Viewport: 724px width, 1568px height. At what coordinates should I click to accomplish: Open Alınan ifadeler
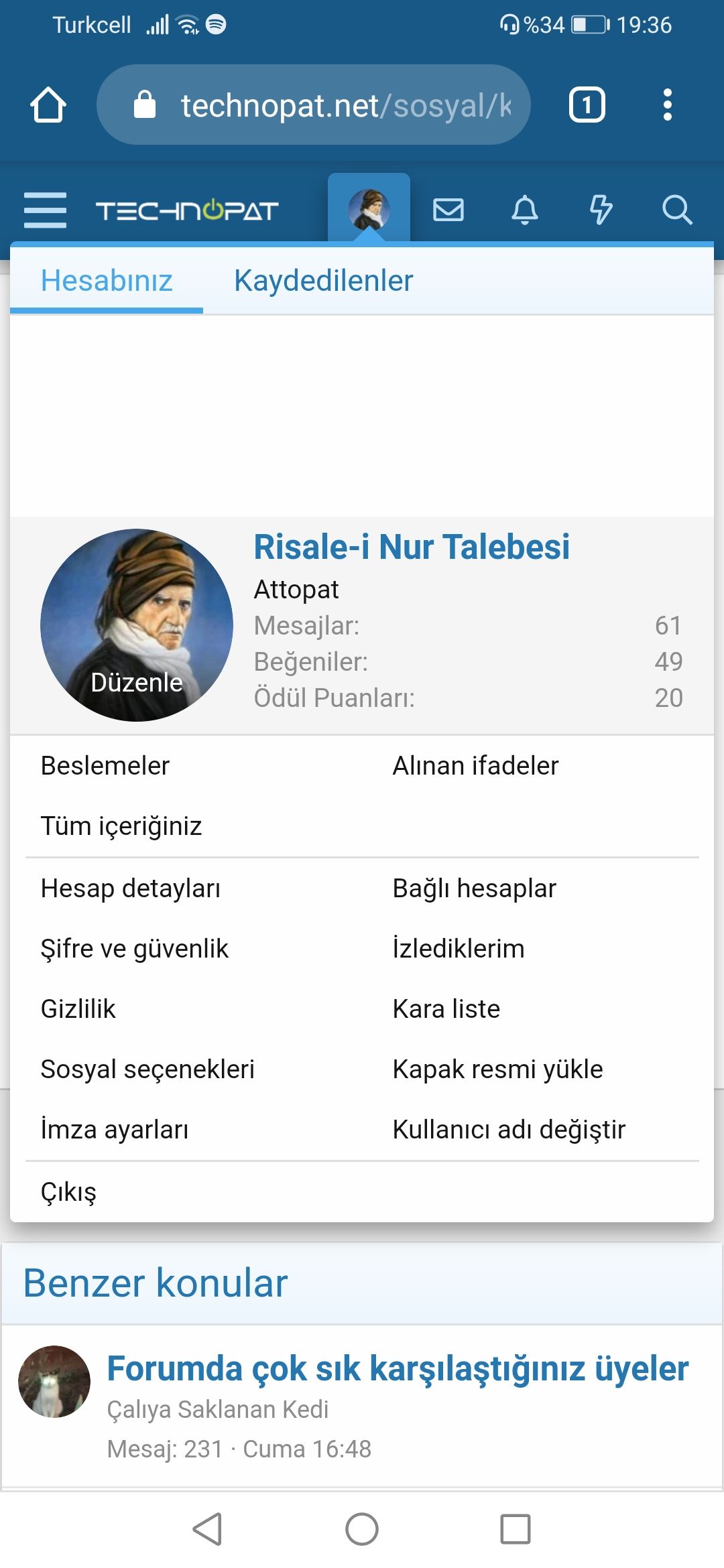(475, 765)
